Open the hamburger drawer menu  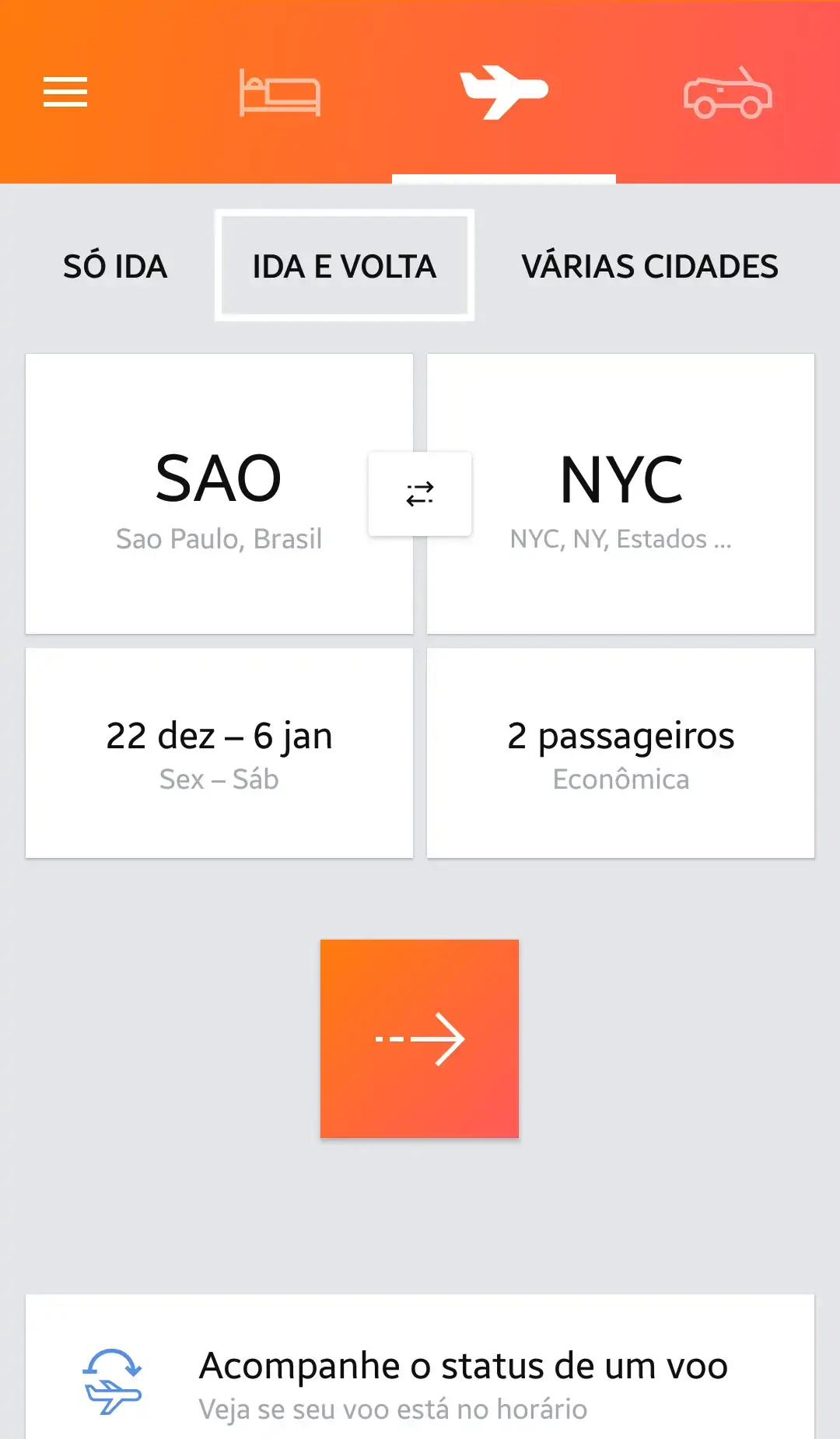coord(65,92)
